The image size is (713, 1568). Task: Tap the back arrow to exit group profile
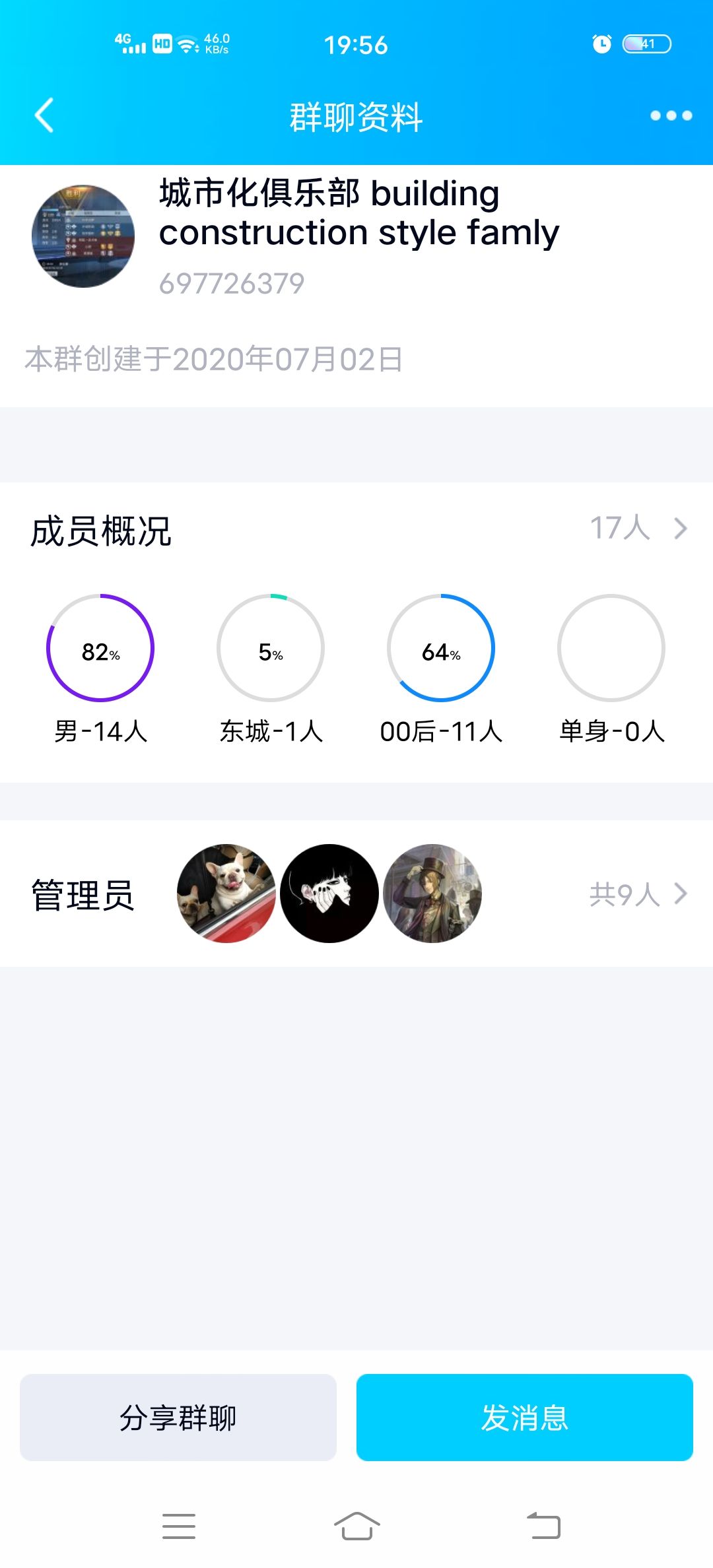coord(44,115)
